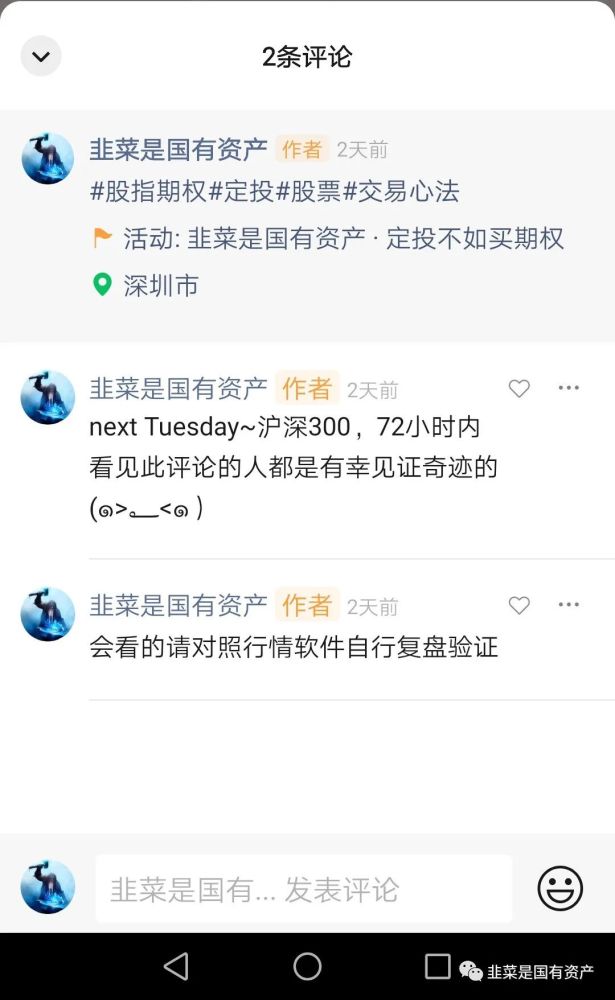The height and width of the screenshot is (1000, 615).
Task: Collapse the comments panel with the down chevron
Action: pos(41,56)
